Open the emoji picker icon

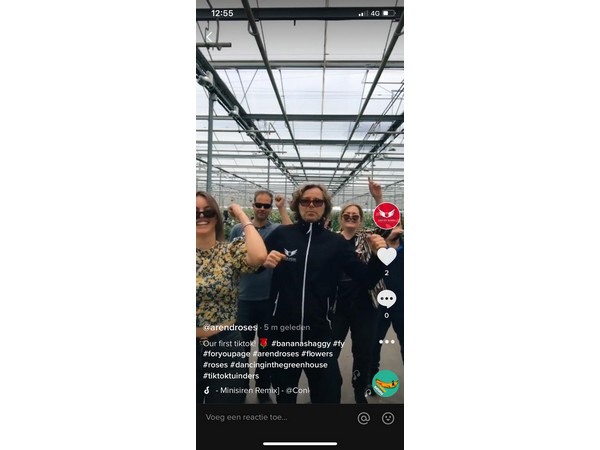388,418
